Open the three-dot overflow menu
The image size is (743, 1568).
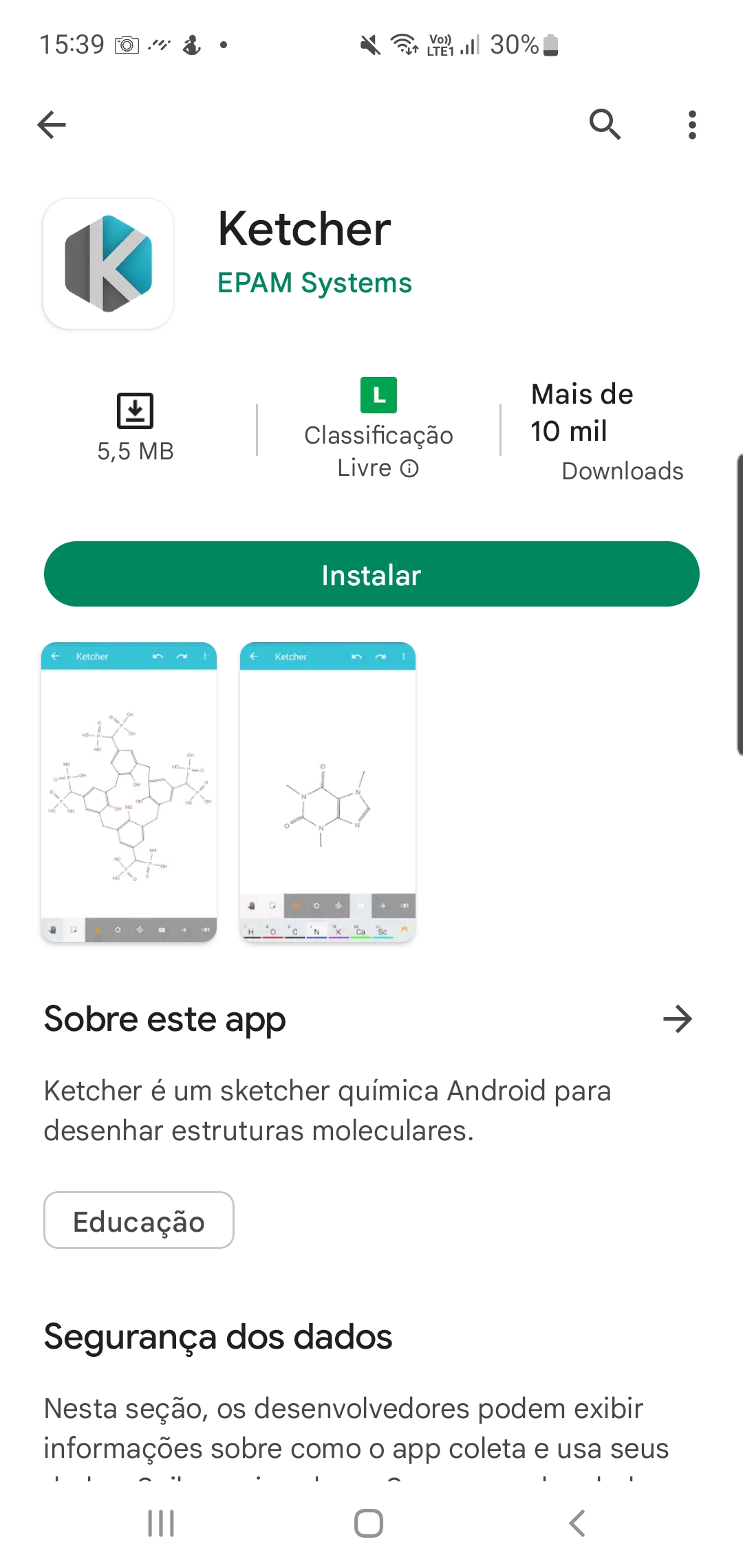[x=692, y=124]
